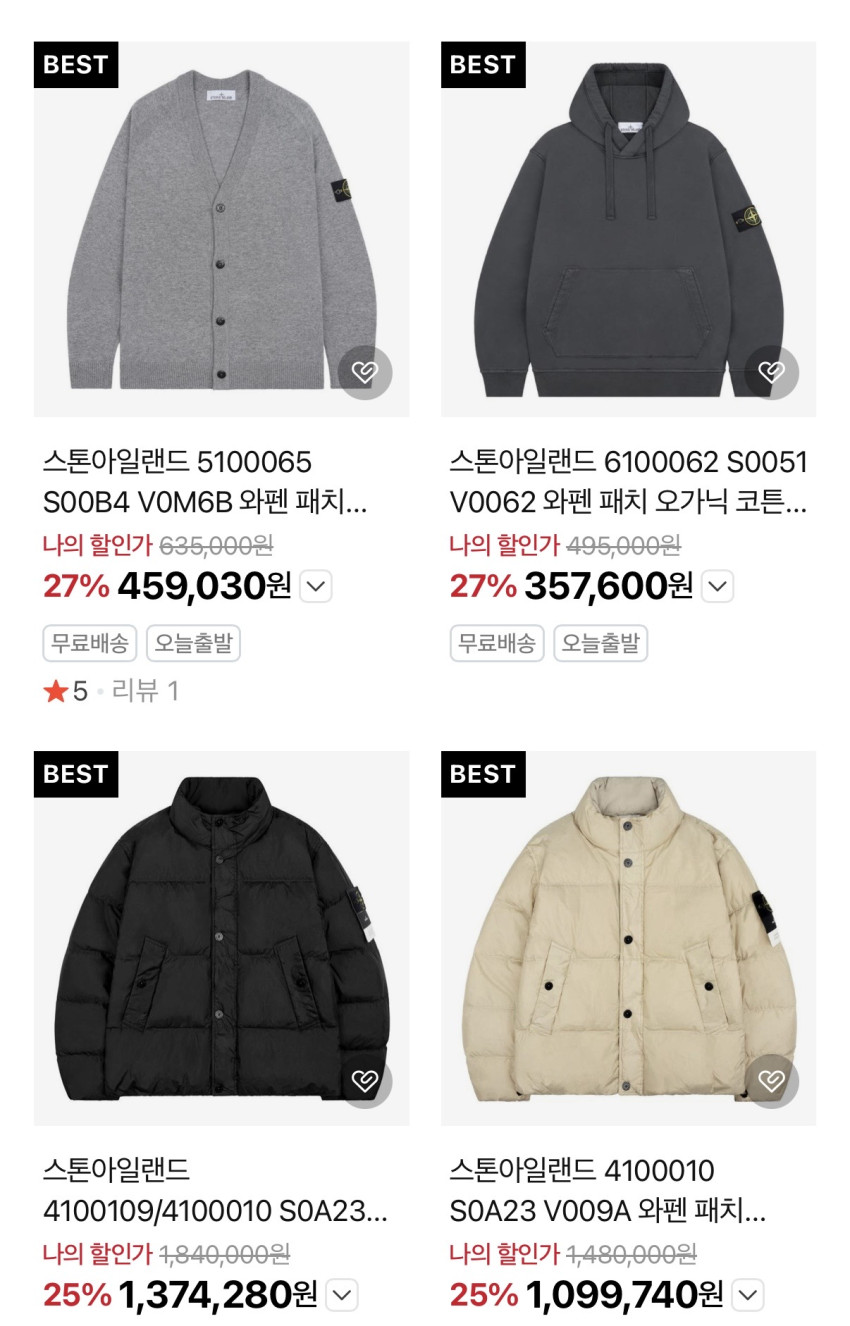Open the gray cardigan 5100065 product
Viewport: 850px width, 1326px height.
point(221,228)
